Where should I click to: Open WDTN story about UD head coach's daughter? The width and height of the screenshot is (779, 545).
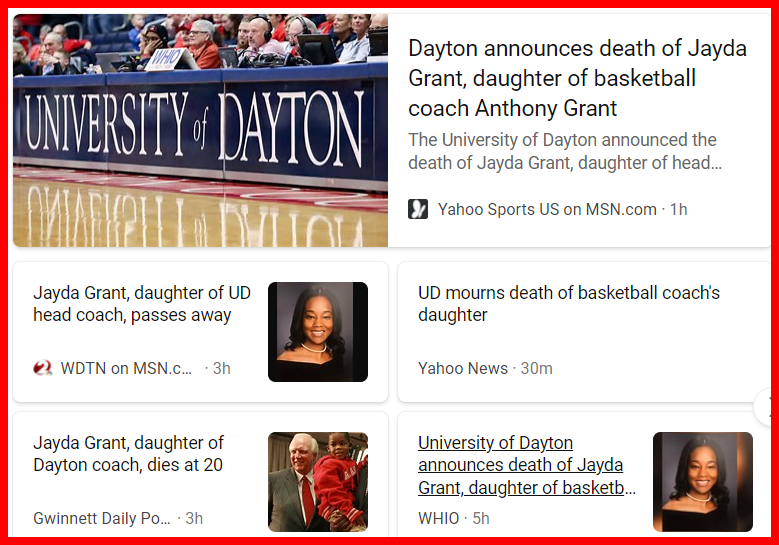[x=141, y=304]
